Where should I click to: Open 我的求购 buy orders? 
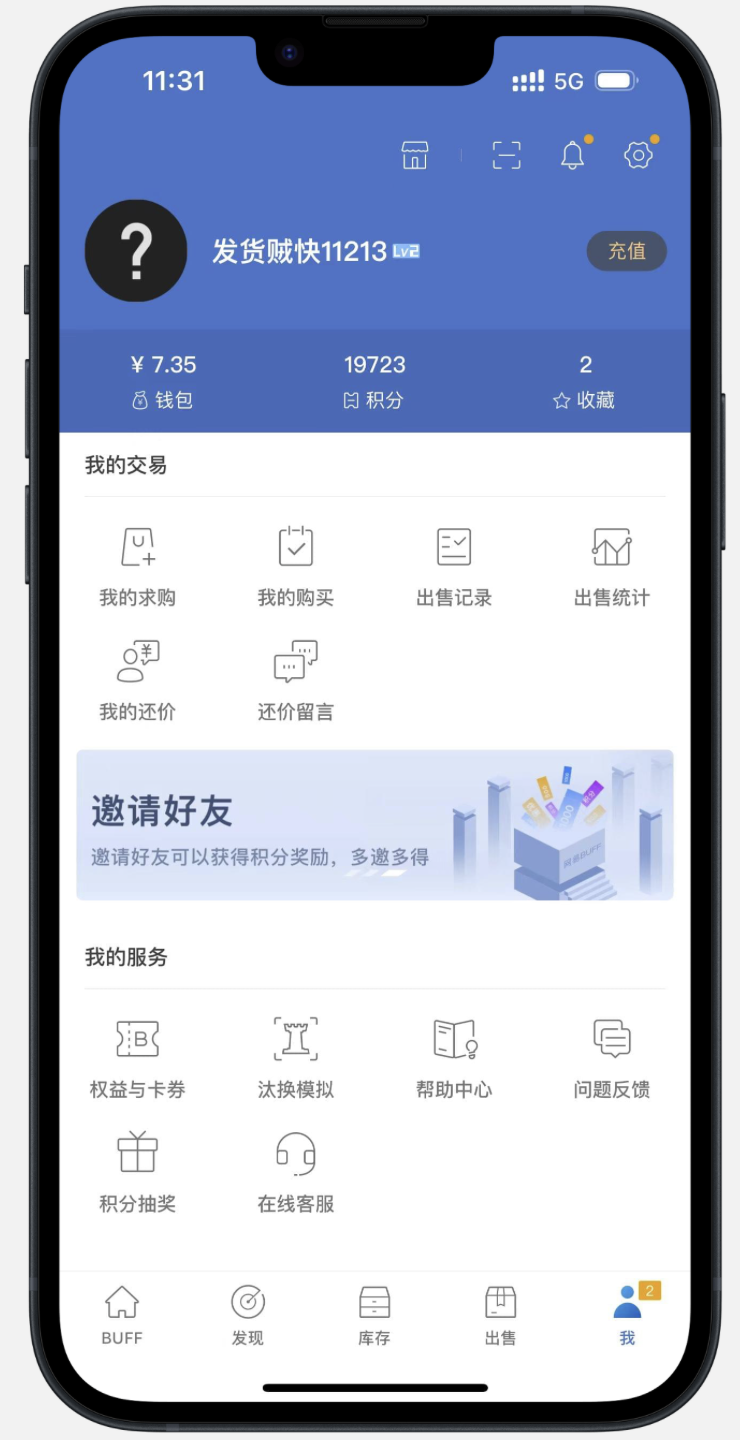(137, 566)
